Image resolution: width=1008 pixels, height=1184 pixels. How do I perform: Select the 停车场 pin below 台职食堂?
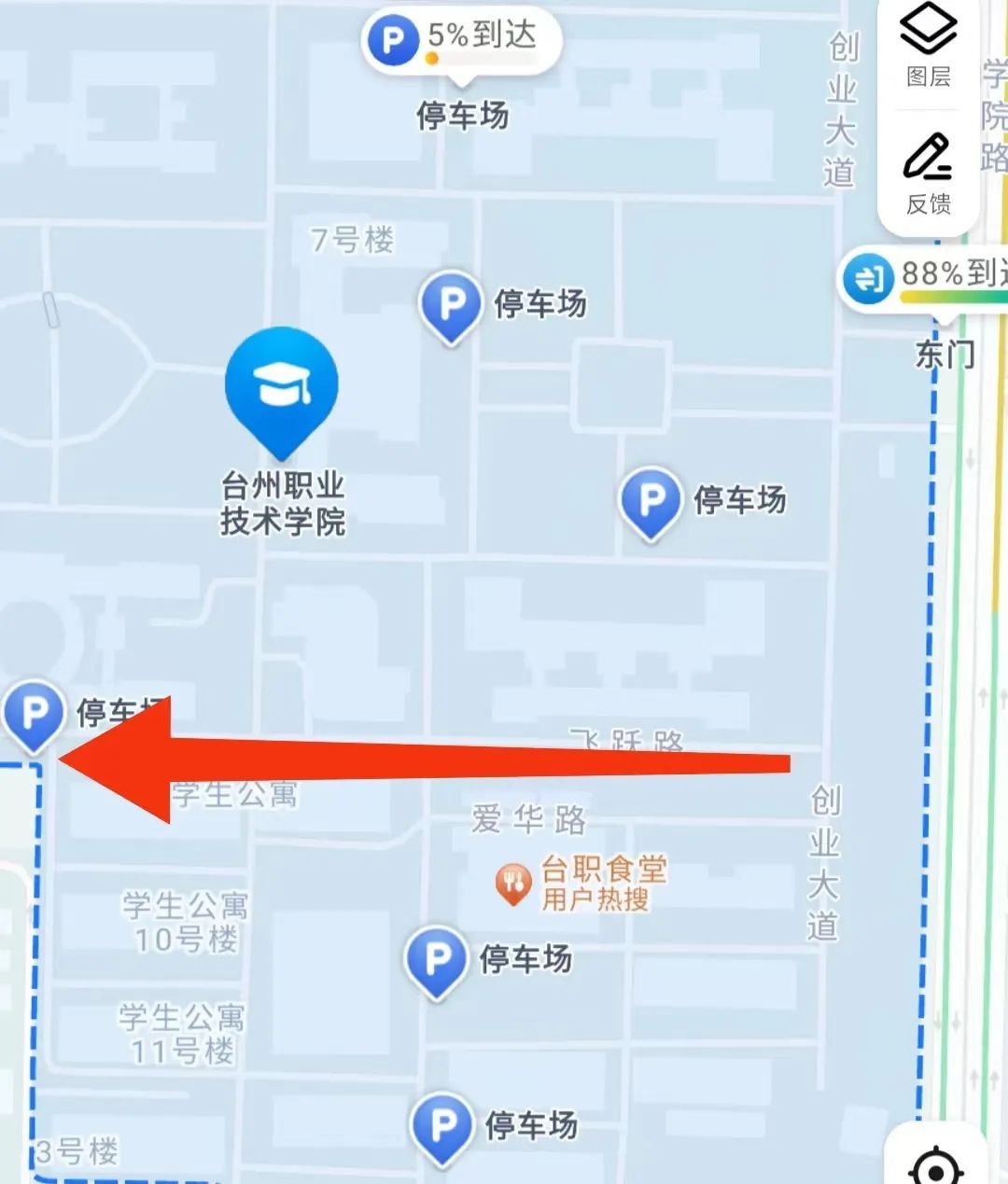(x=436, y=960)
